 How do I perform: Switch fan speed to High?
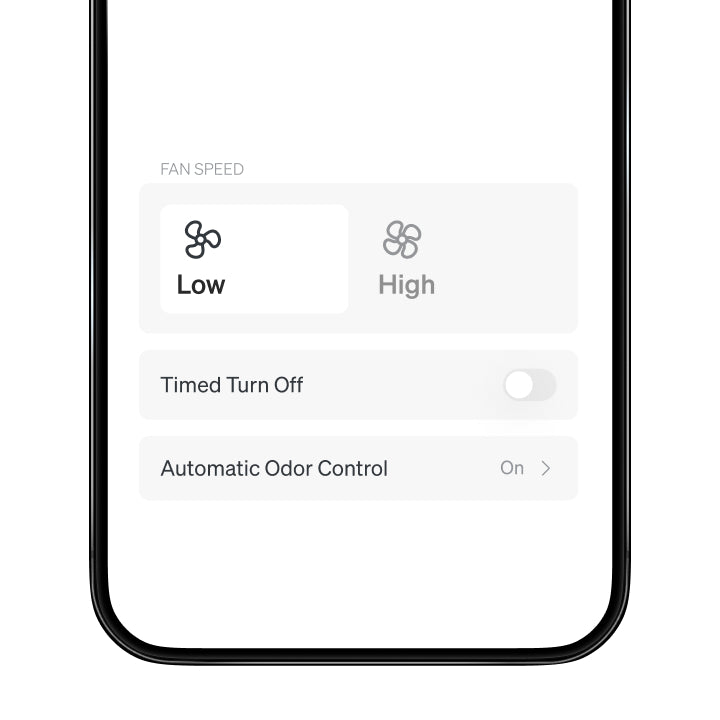407,260
